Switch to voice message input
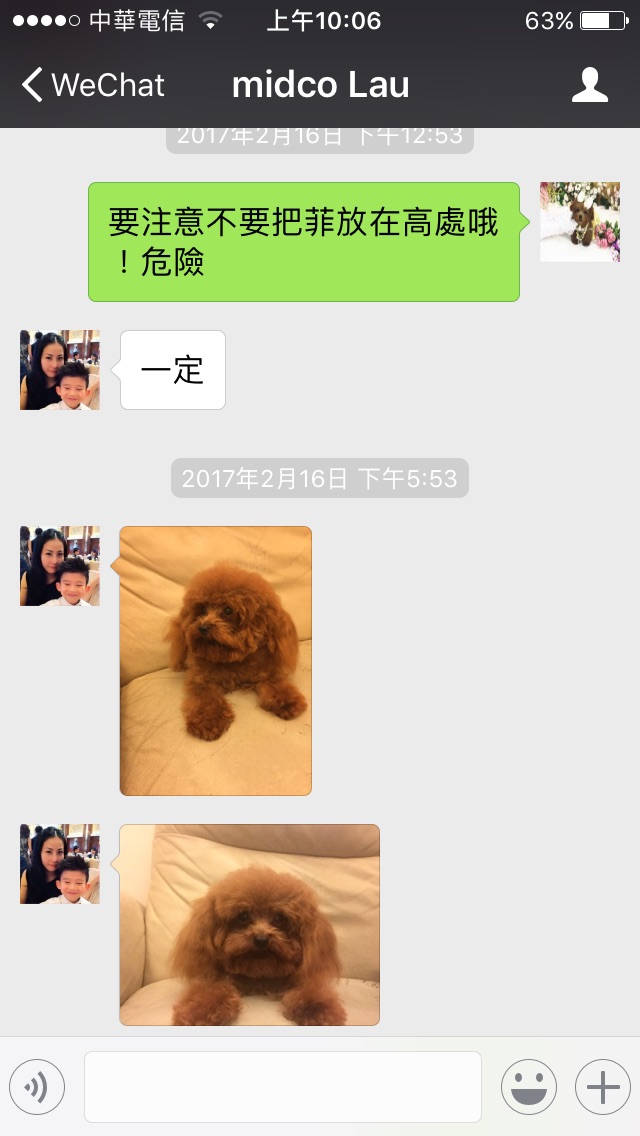Image resolution: width=640 pixels, height=1136 pixels. tap(37, 1087)
